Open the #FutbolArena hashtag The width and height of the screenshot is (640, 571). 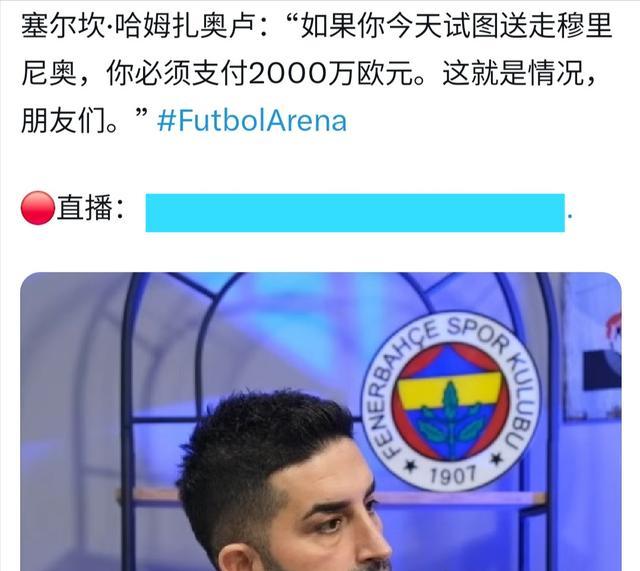click(252, 122)
